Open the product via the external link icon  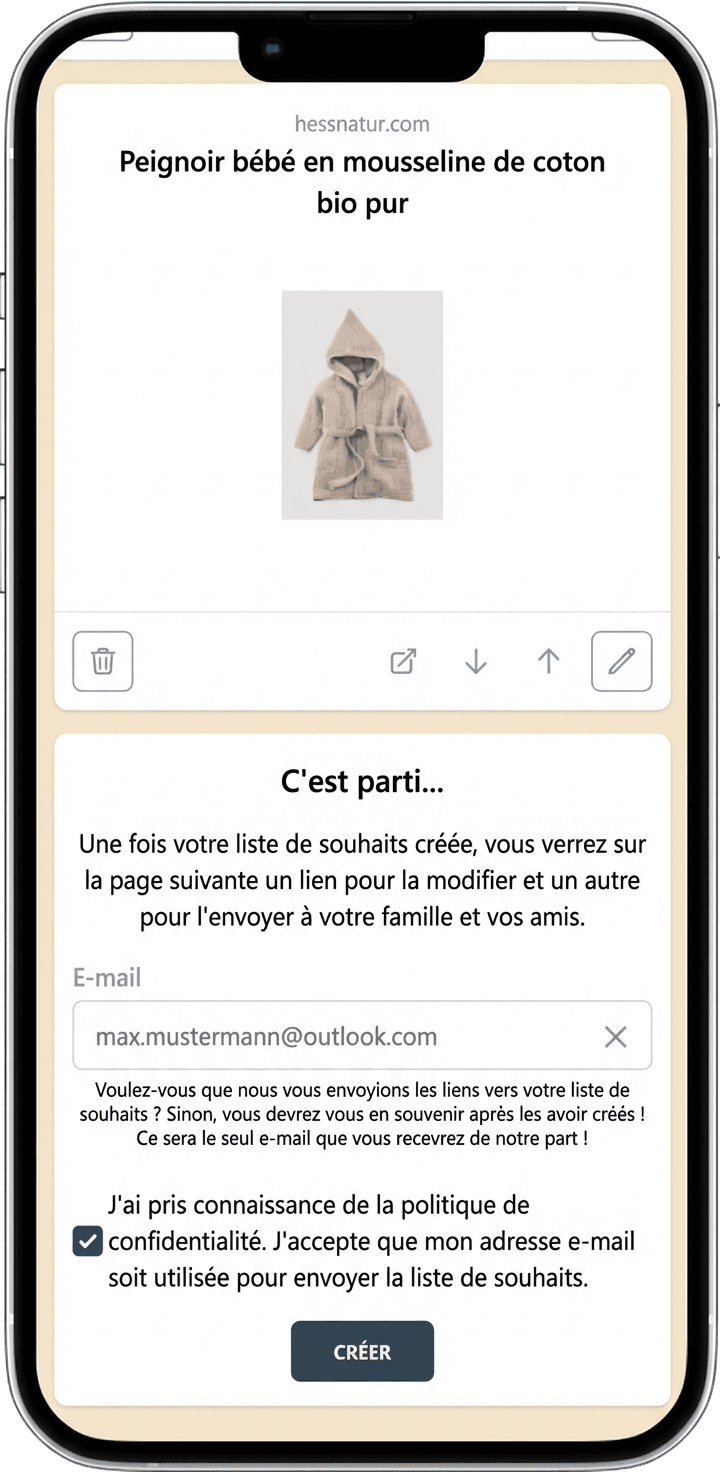[x=402, y=661]
